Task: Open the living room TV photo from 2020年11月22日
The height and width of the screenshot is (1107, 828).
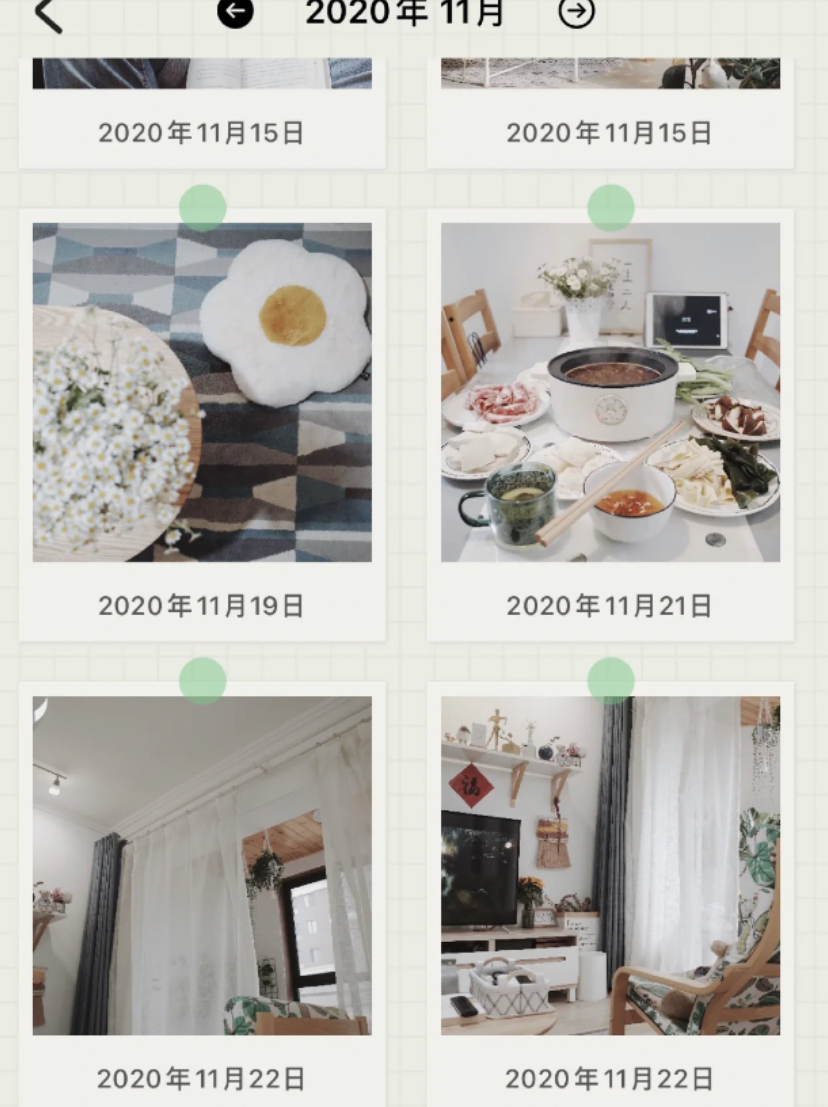Action: (x=610, y=865)
